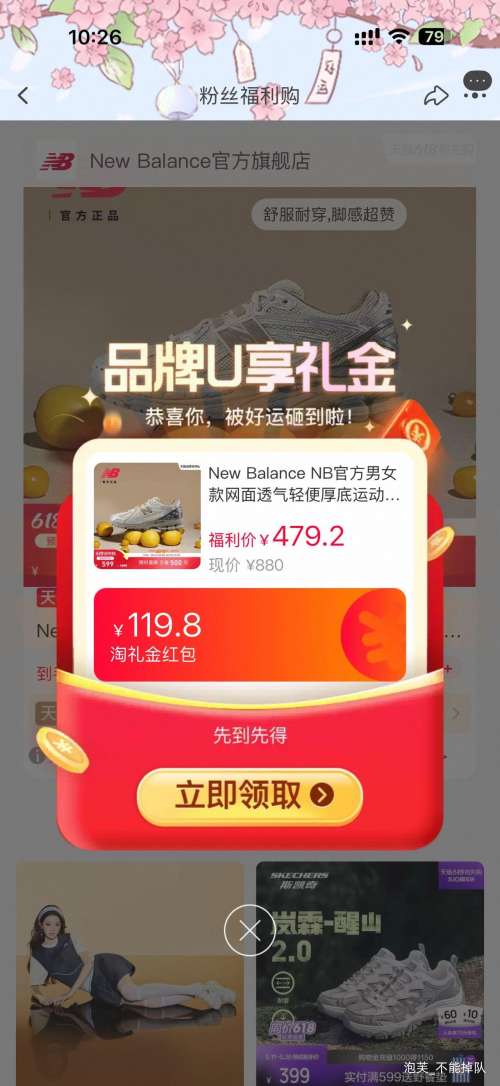Go back from 粉丝福利购 page

point(24,96)
